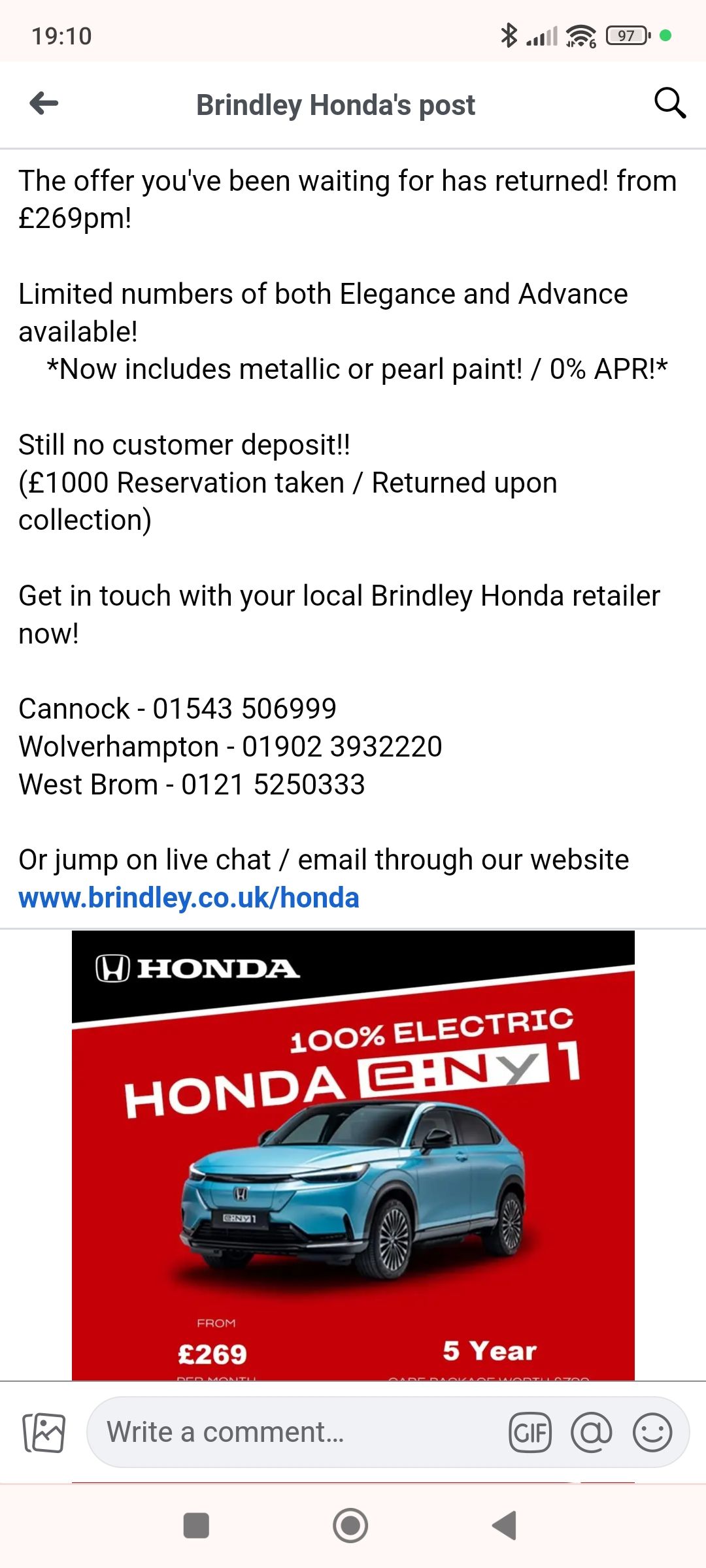Attach a photo to your comment
The height and width of the screenshot is (1568, 706).
44,1432
